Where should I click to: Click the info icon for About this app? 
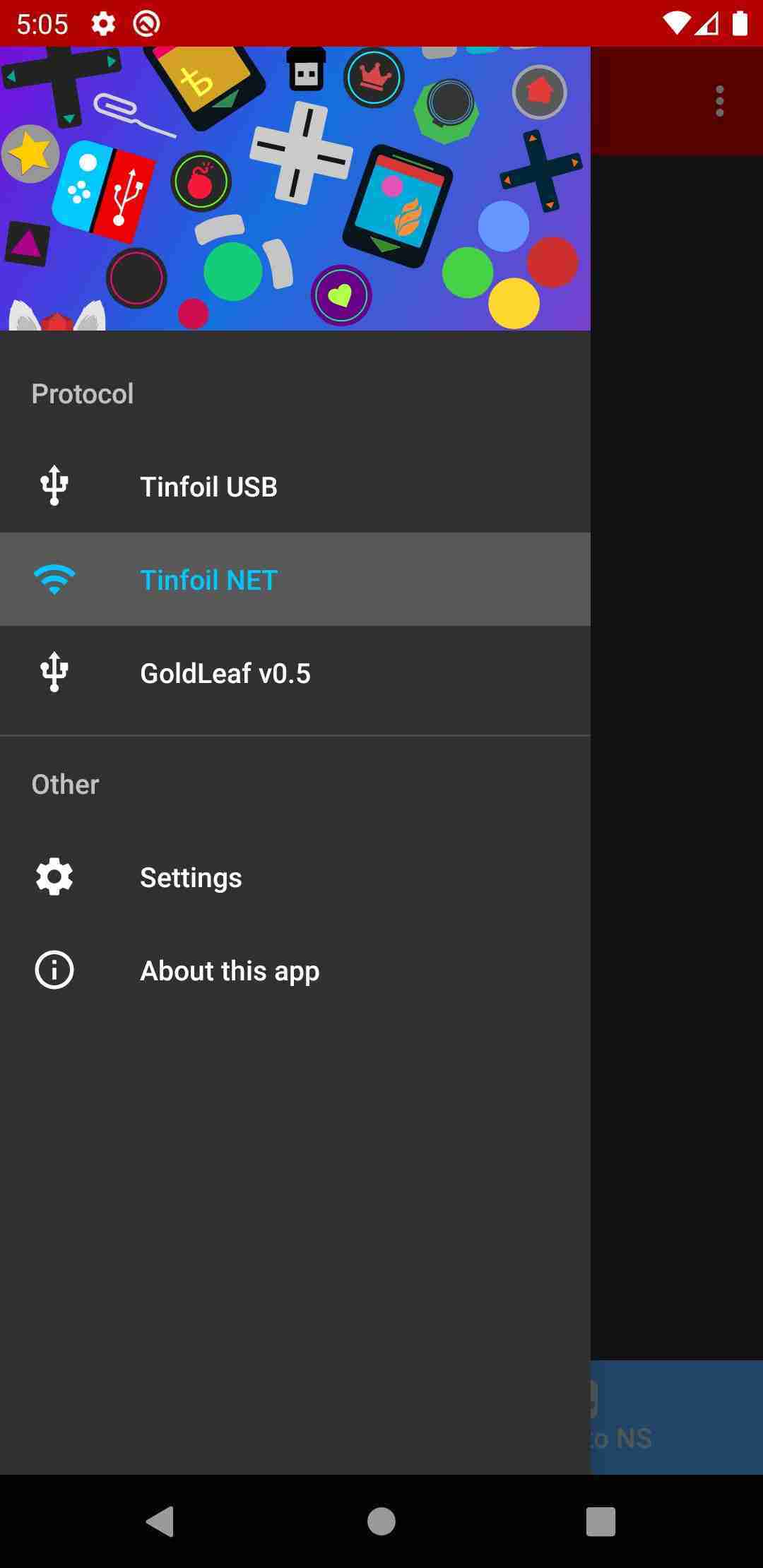click(54, 970)
